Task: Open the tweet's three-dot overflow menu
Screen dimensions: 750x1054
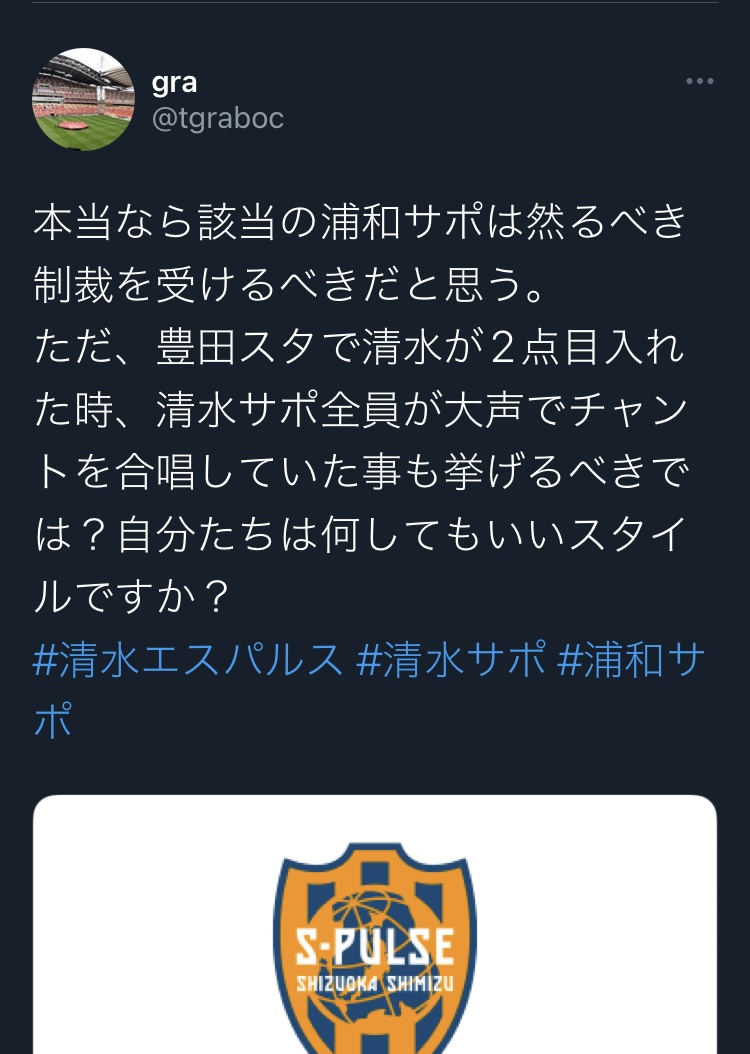Action: tap(699, 82)
